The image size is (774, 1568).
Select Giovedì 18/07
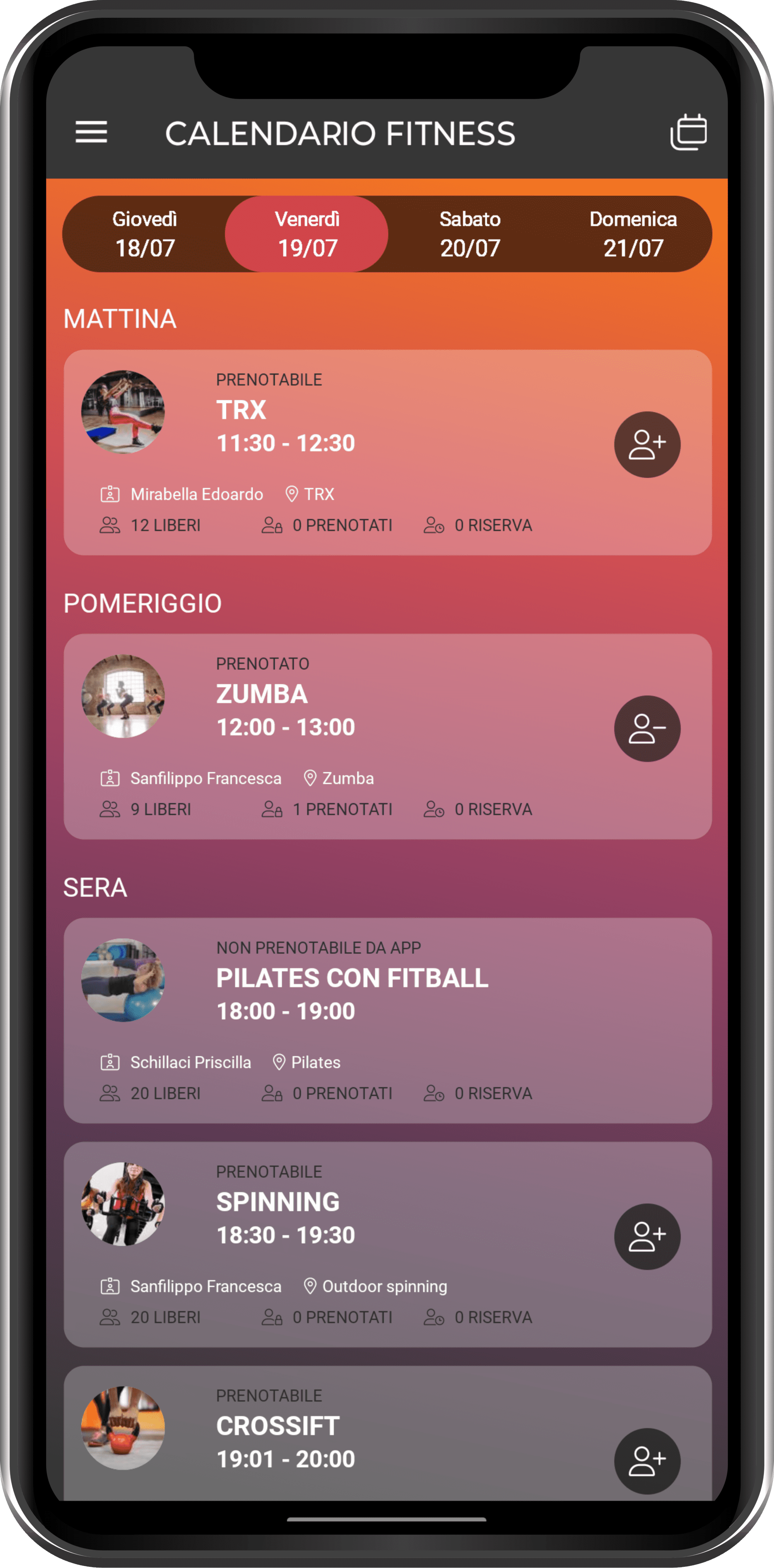pos(144,234)
